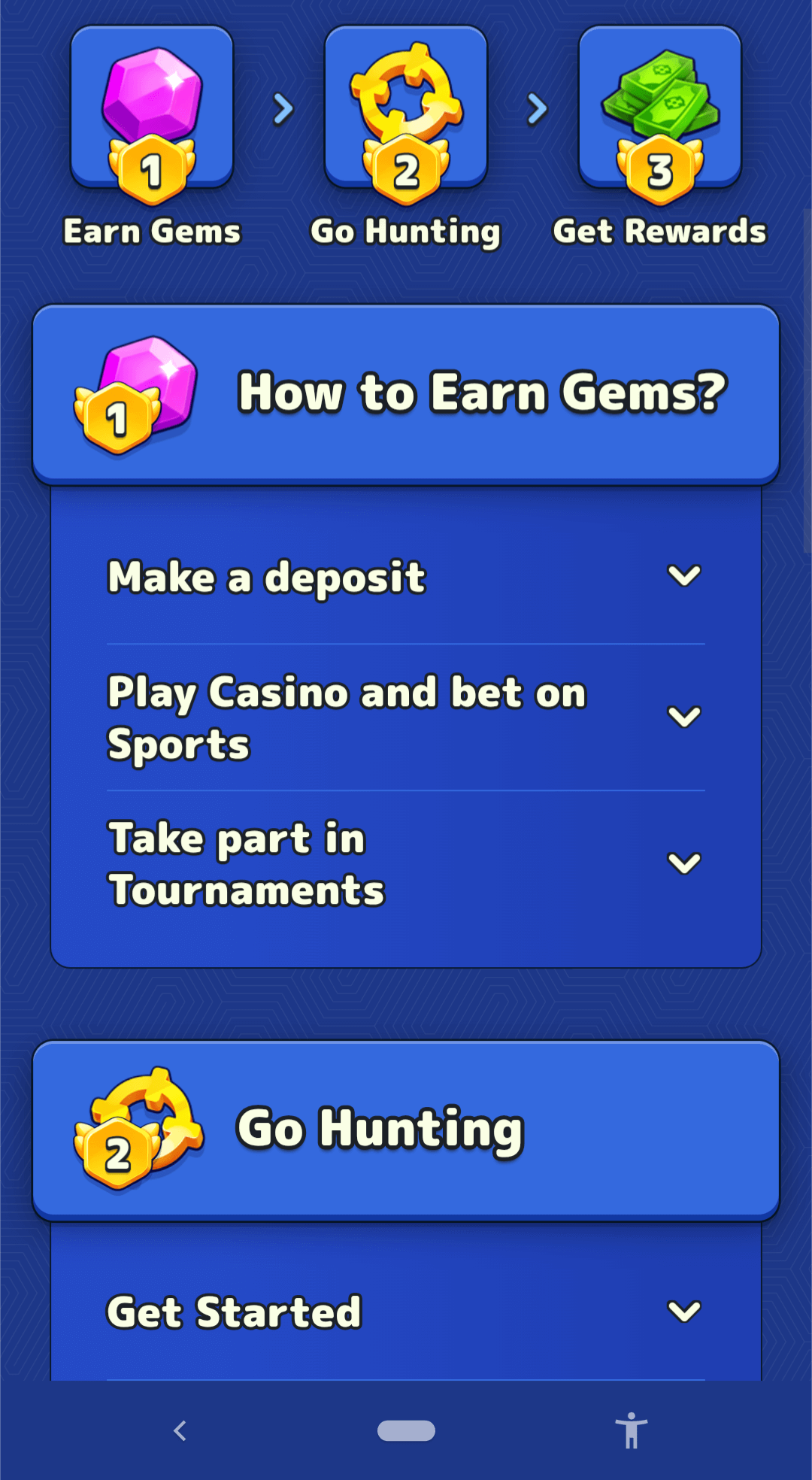Go back using the system back arrow
The height and width of the screenshot is (1480, 812).
[180, 1430]
